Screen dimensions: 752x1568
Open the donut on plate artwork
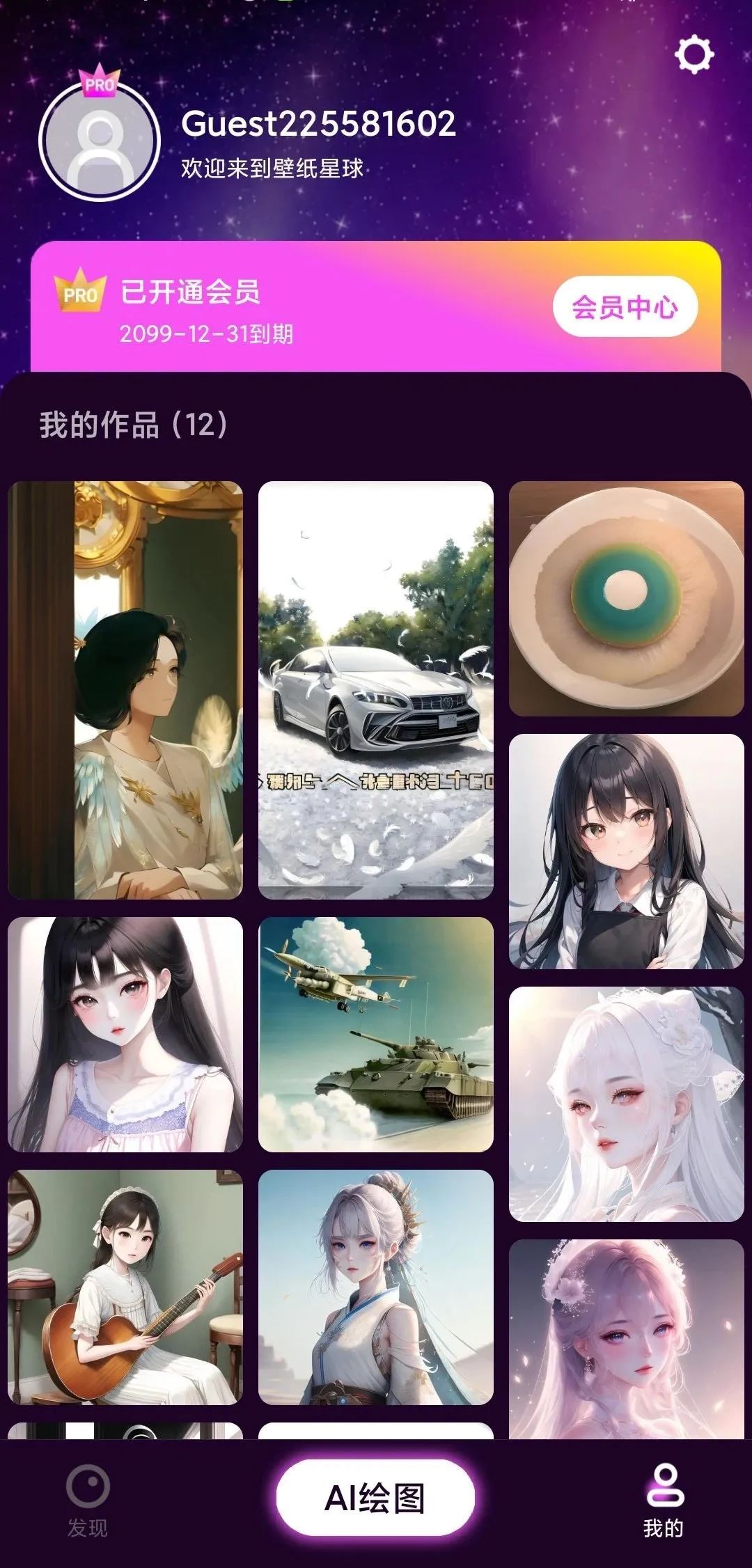(x=626, y=598)
